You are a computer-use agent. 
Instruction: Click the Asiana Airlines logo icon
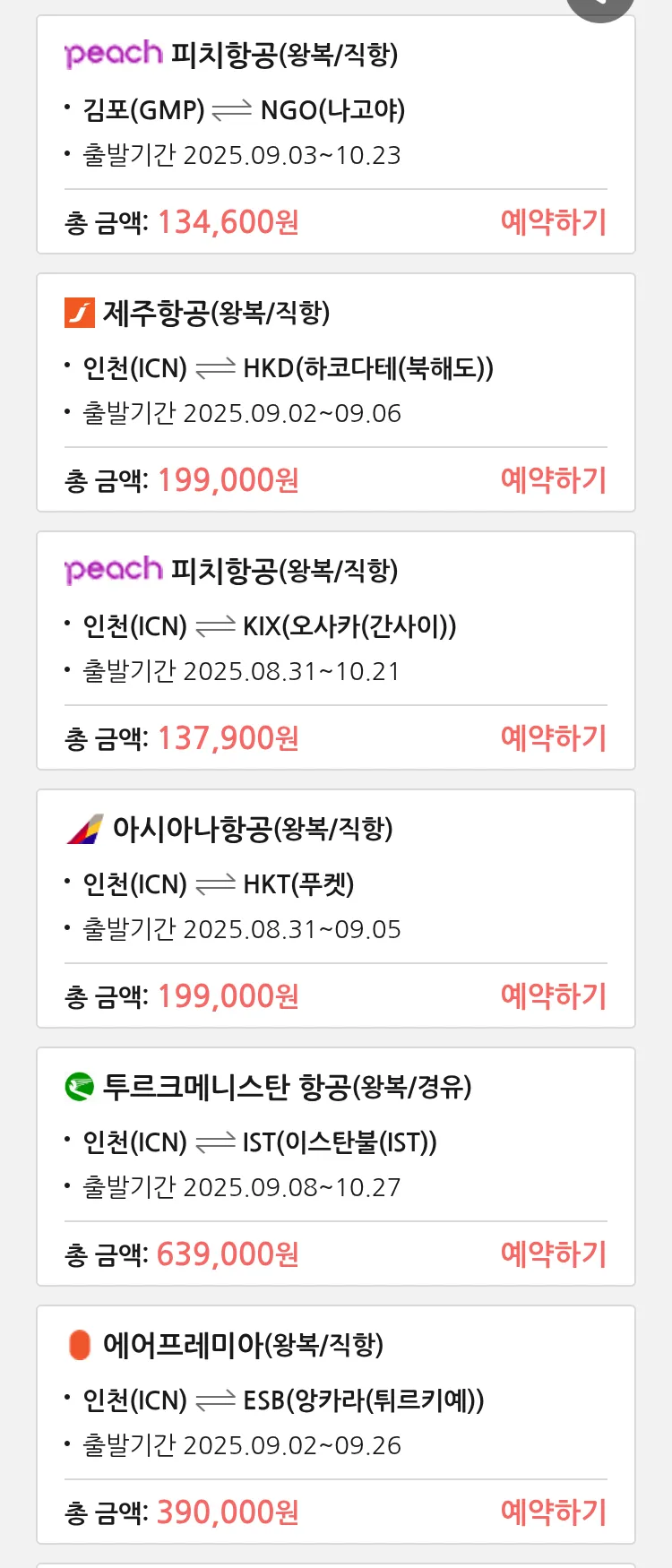point(86,829)
